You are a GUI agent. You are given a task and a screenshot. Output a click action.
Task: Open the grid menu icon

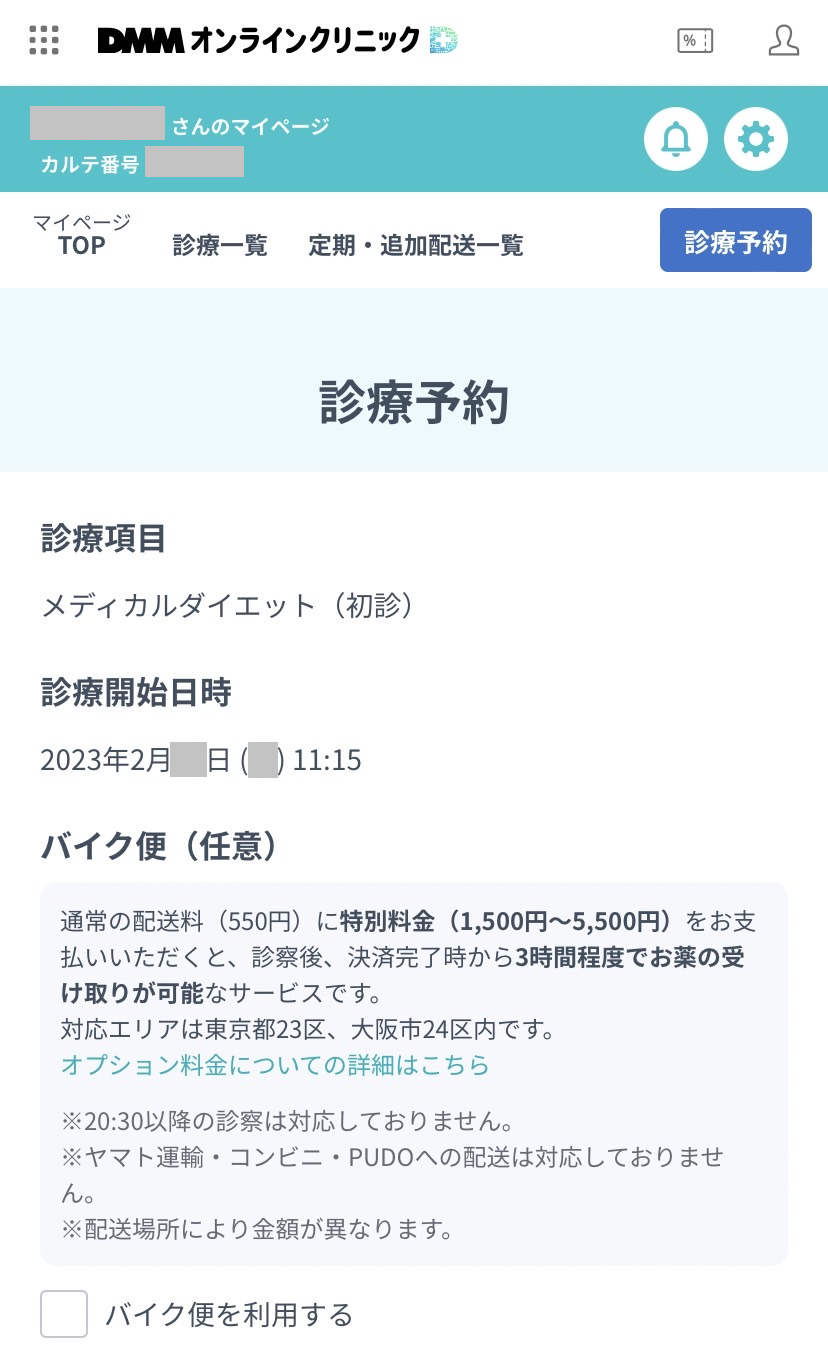(44, 40)
